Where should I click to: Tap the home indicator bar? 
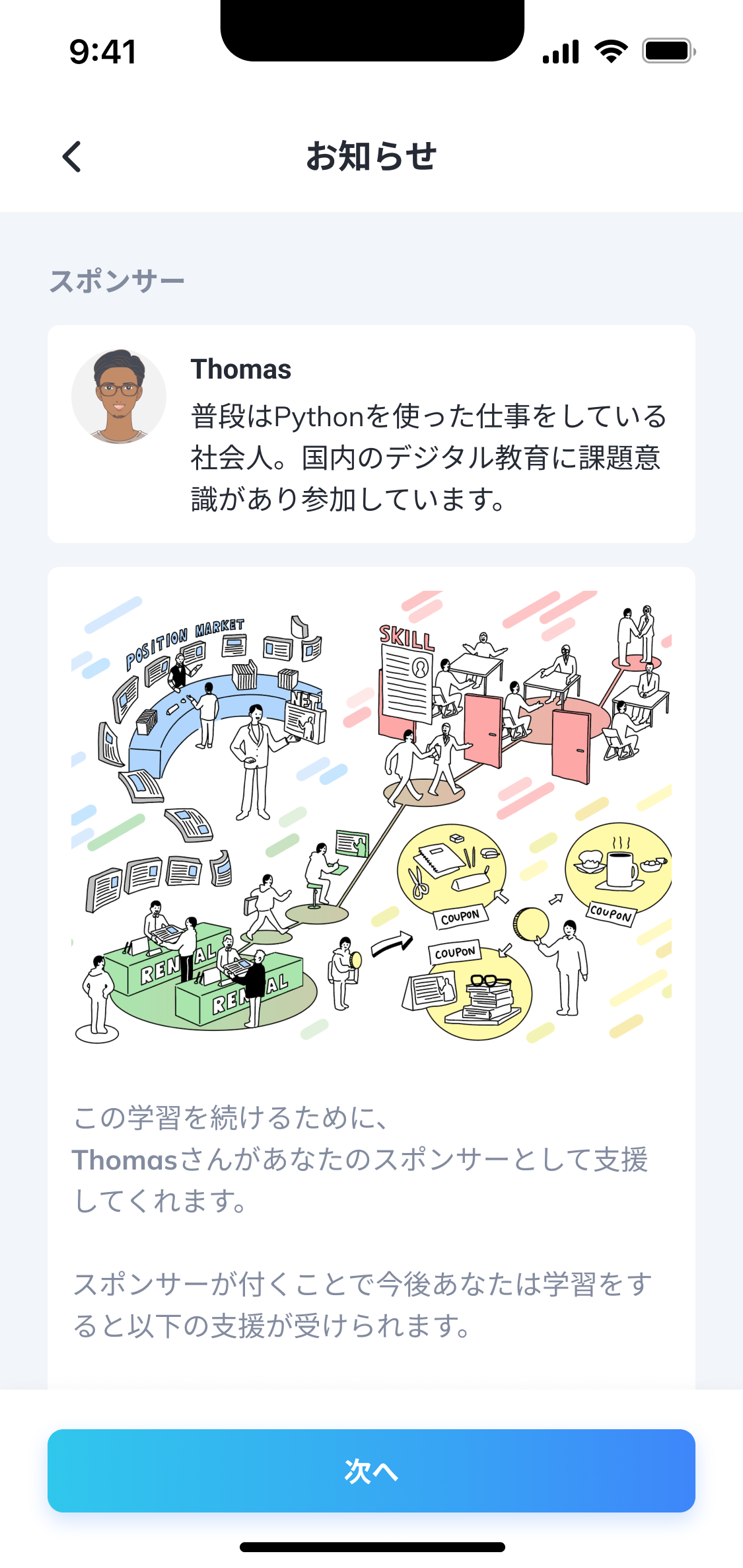(x=371, y=1548)
